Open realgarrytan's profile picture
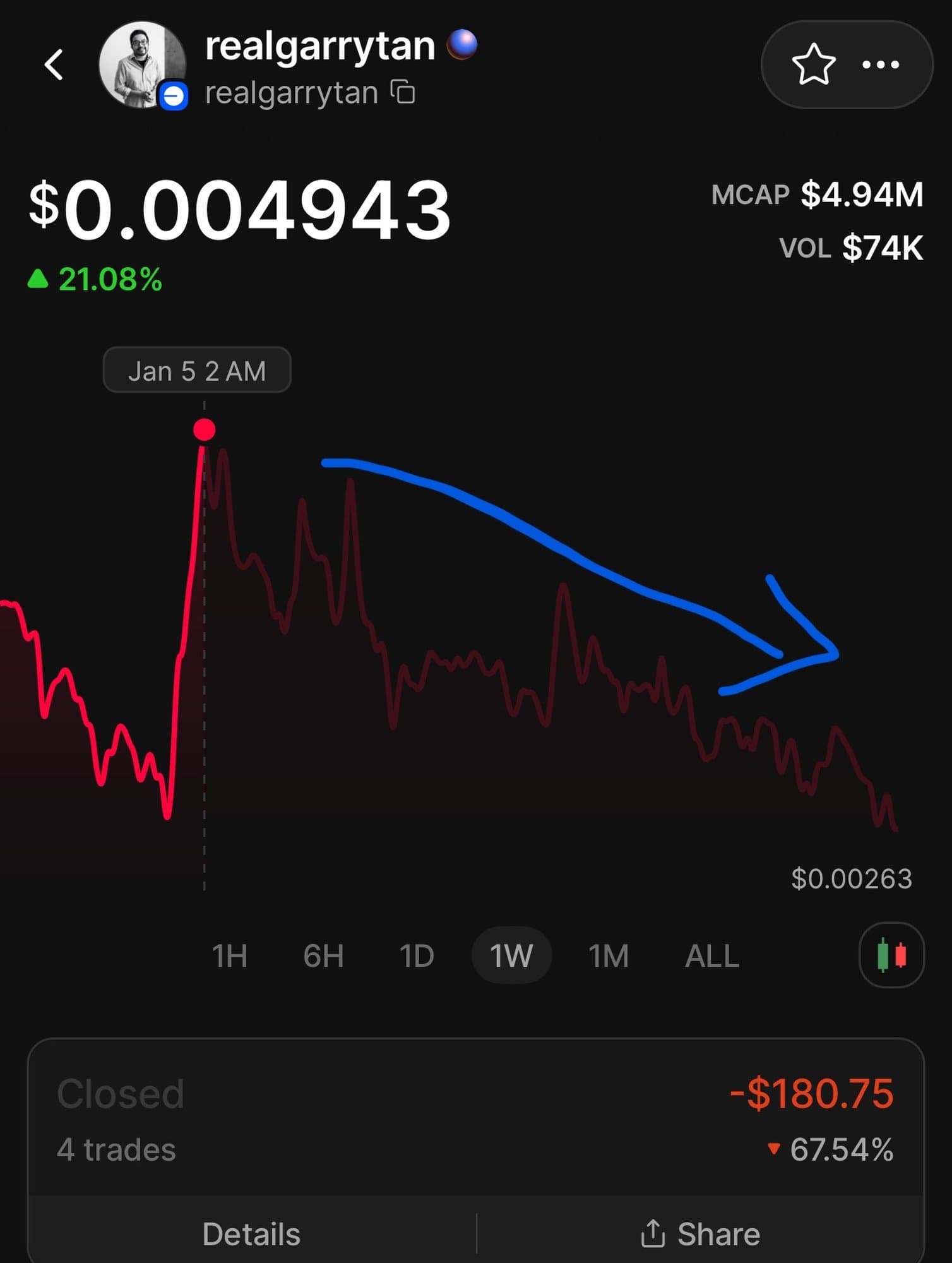 tap(142, 64)
